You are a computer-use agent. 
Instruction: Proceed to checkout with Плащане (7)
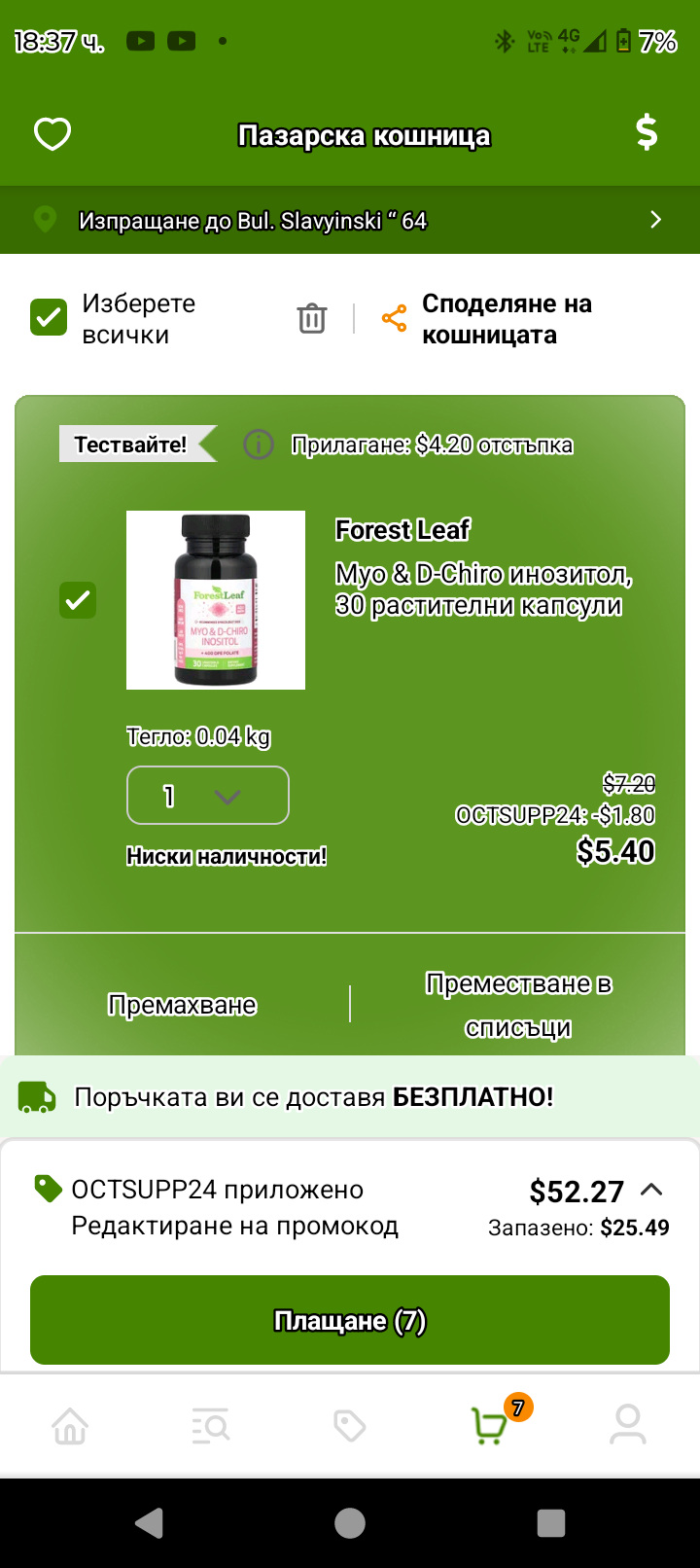pyautogui.click(x=350, y=1320)
